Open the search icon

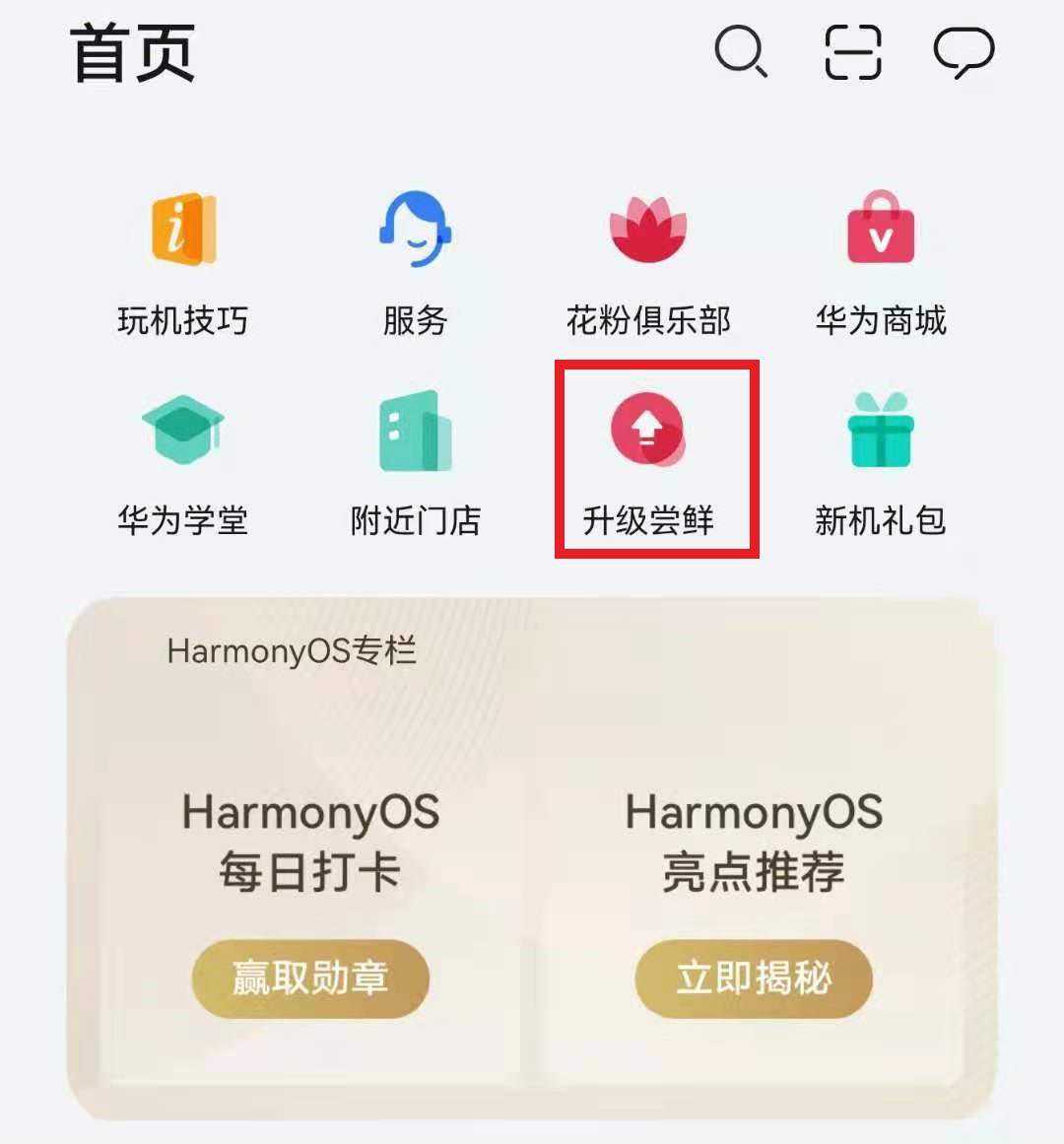pos(740,51)
